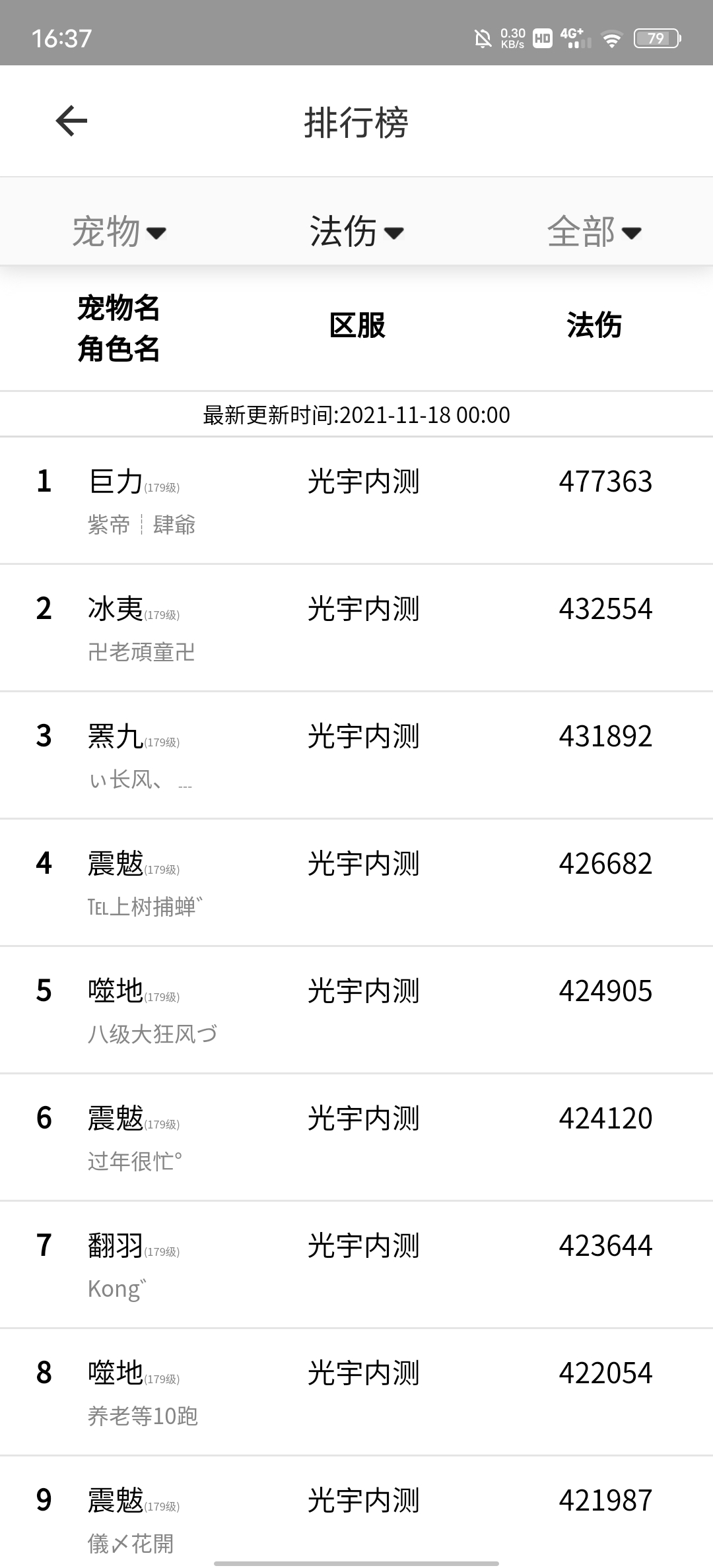
Task: Open rank 2 entry 冰夷
Action: click(x=356, y=628)
